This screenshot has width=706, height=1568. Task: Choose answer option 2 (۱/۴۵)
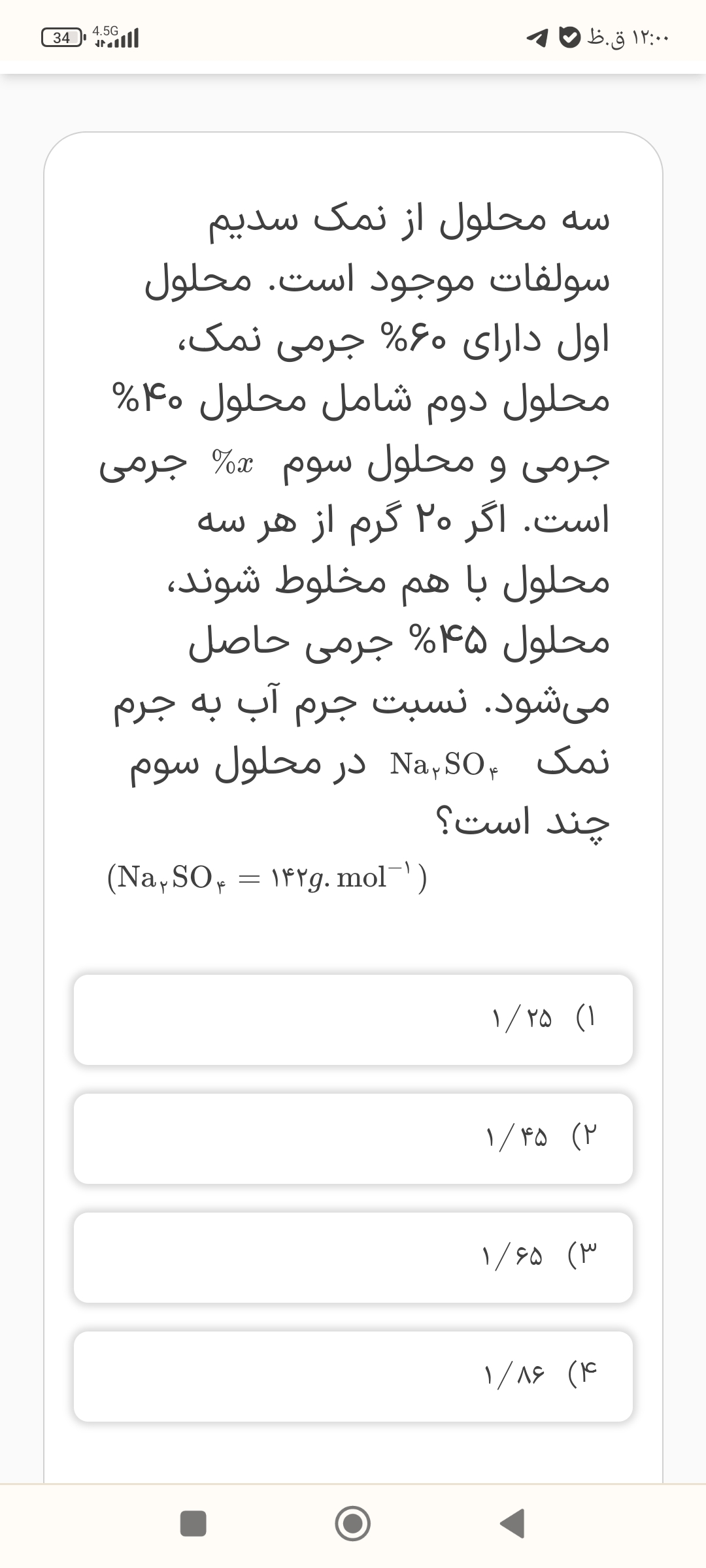353,1139
